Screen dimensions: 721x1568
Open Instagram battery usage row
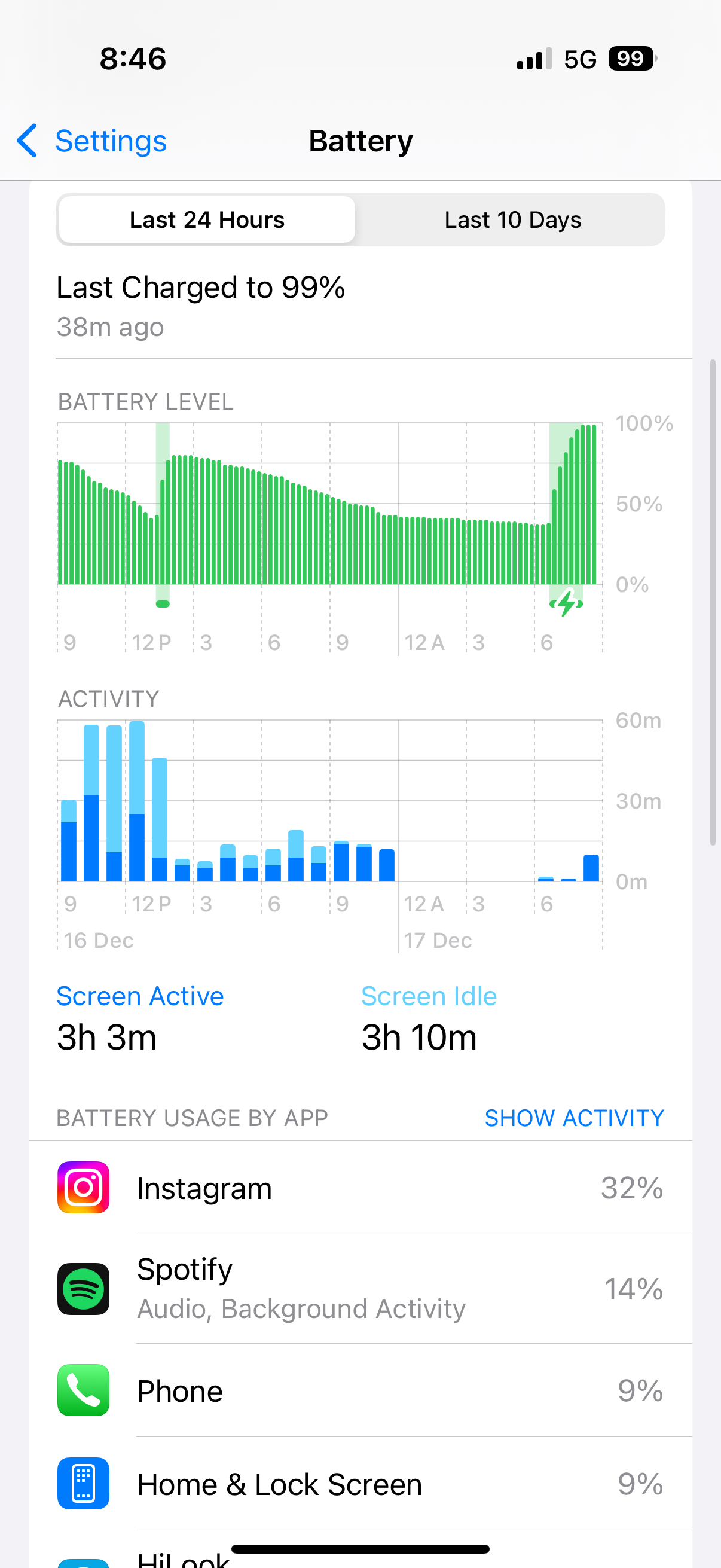[x=360, y=1188]
